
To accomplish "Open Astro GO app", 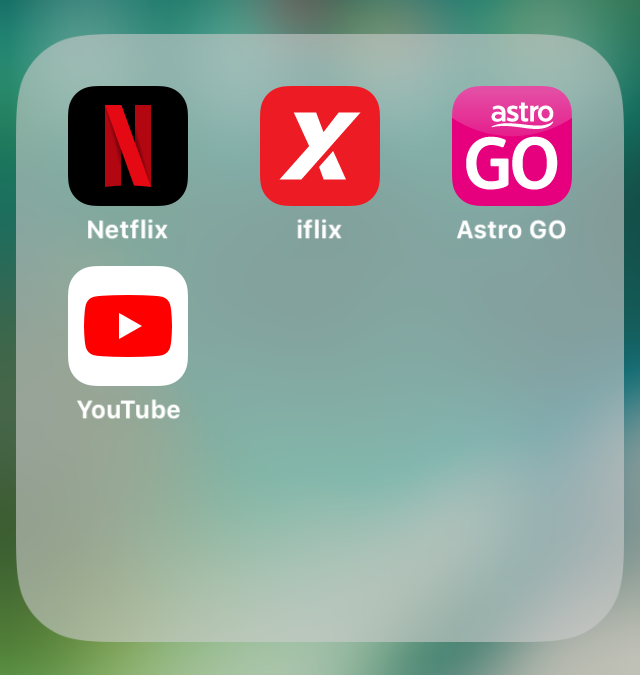I will pyautogui.click(x=512, y=146).
